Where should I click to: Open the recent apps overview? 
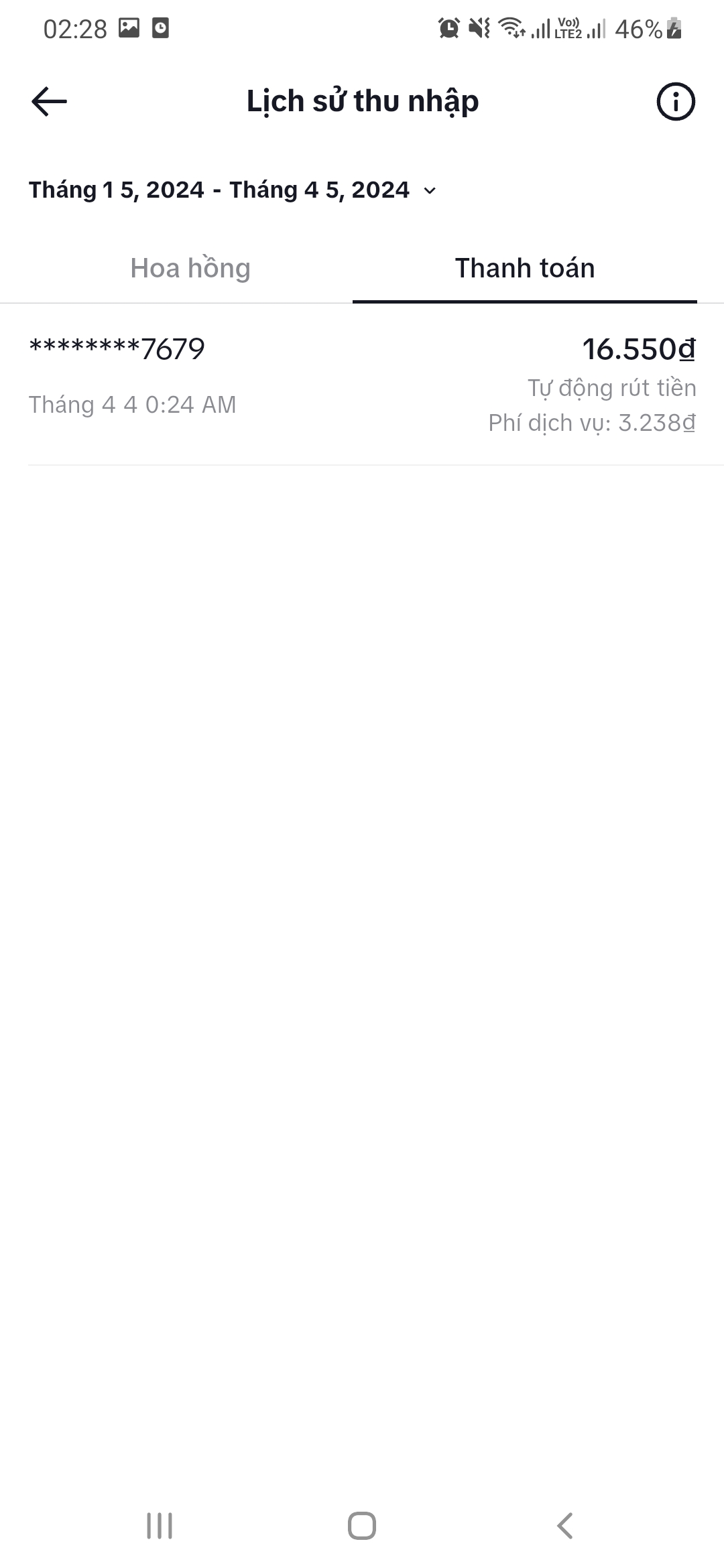coord(160,1526)
